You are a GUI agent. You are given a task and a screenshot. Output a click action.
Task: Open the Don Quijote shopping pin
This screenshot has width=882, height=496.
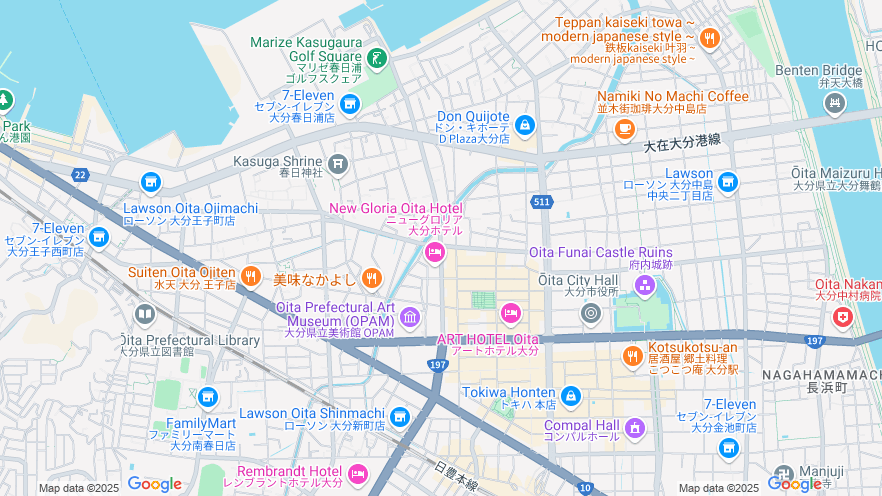click(525, 126)
